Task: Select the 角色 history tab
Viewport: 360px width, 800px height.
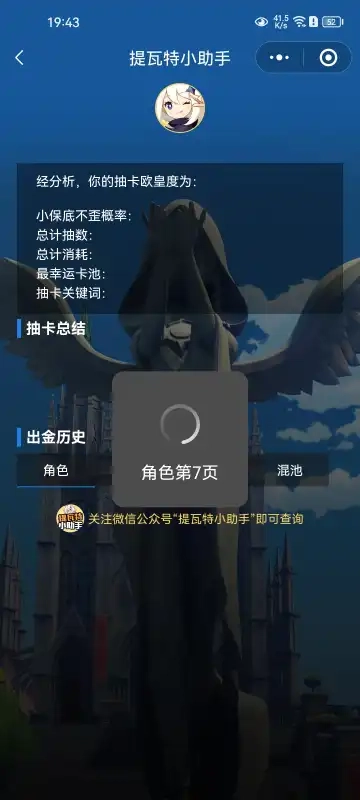Action: click(56, 470)
